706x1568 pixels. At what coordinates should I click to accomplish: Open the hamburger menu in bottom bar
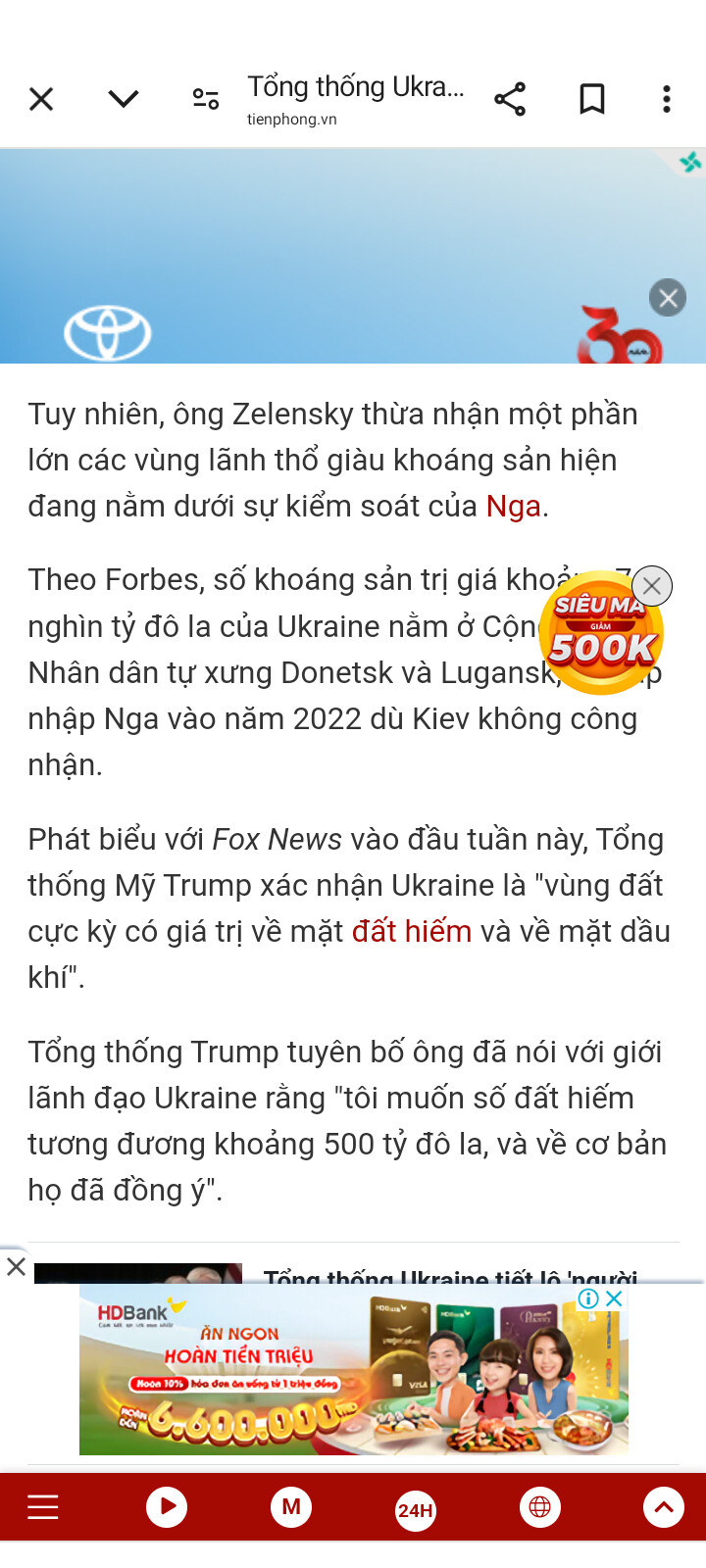coord(43,1507)
